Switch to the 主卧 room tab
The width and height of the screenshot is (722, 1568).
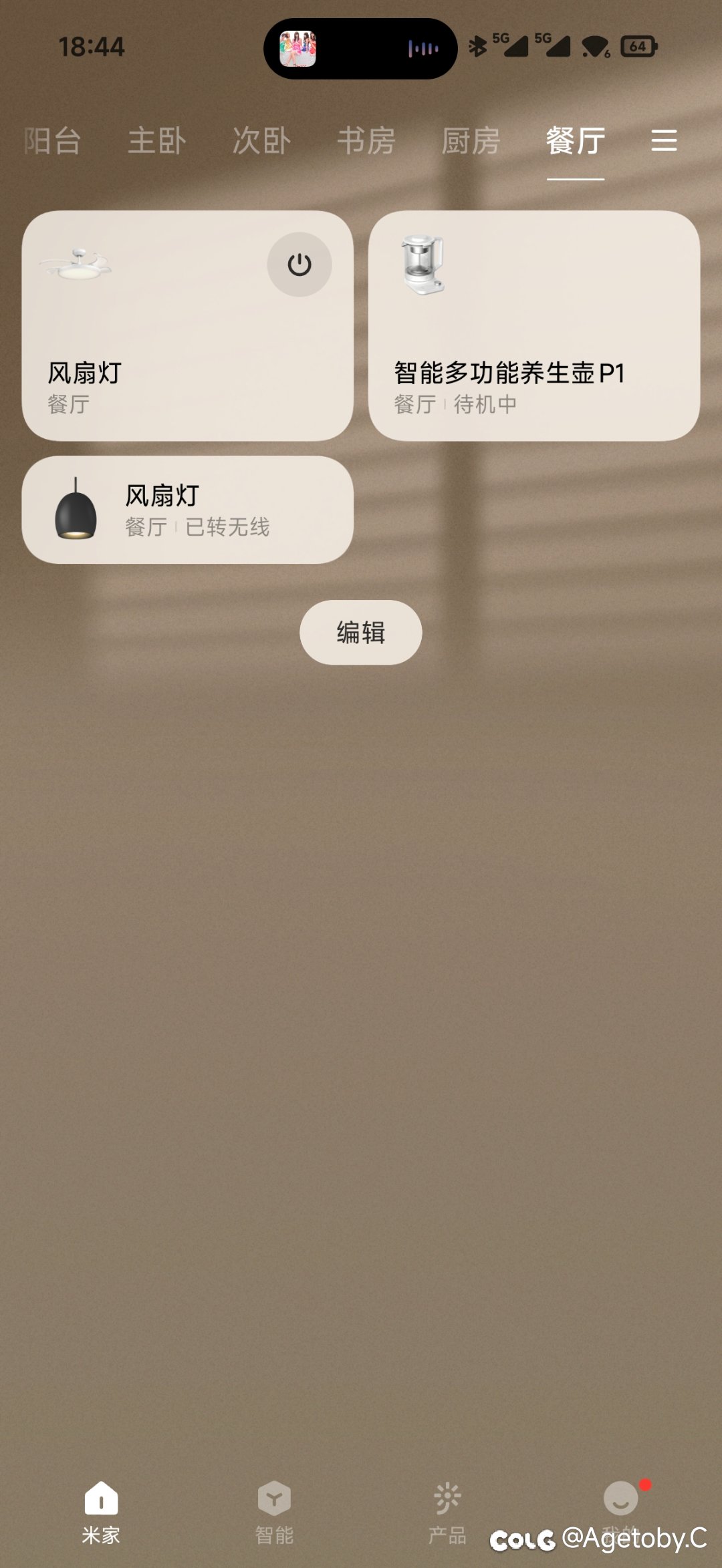click(x=157, y=141)
